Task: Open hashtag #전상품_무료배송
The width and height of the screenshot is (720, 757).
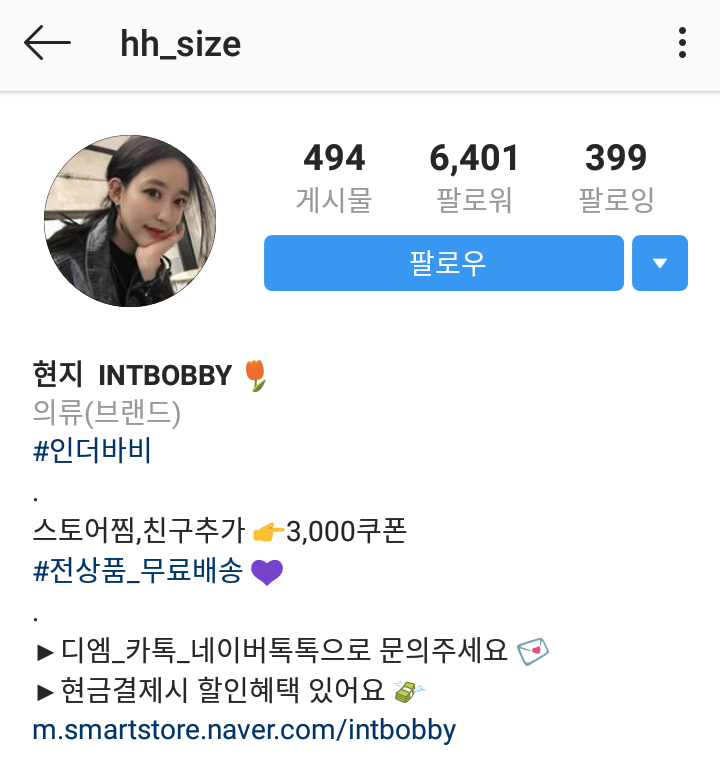Action: [138, 571]
